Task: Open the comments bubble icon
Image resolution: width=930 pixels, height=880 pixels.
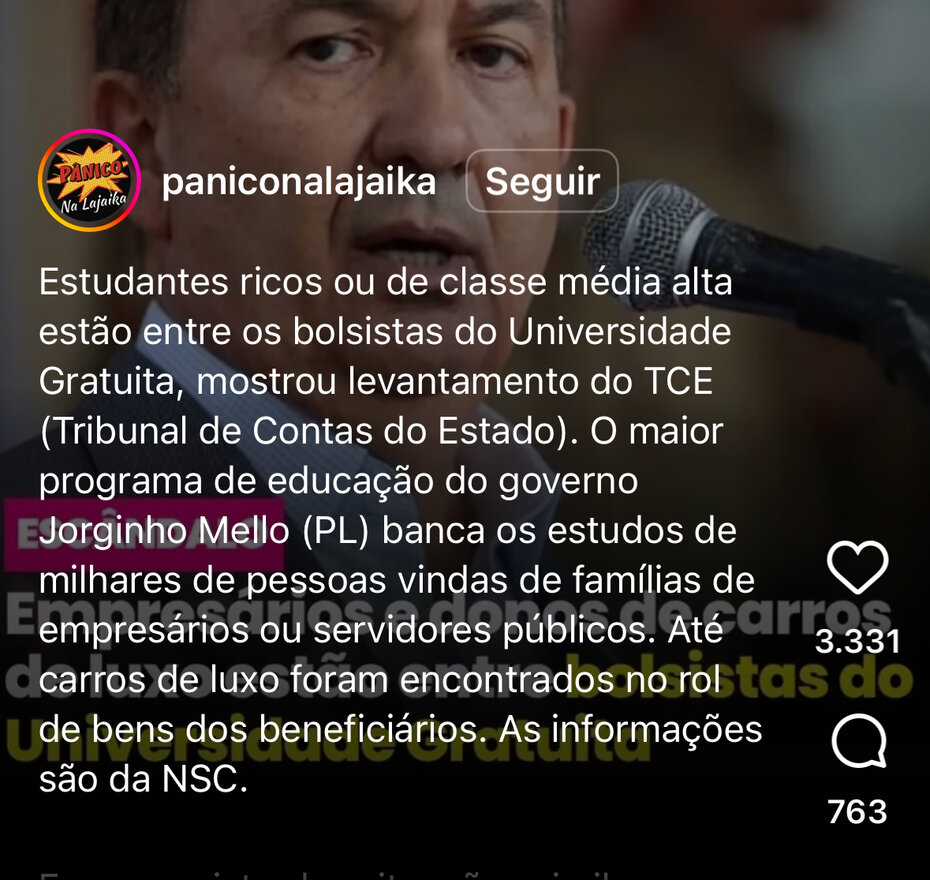Action: [x=858, y=745]
